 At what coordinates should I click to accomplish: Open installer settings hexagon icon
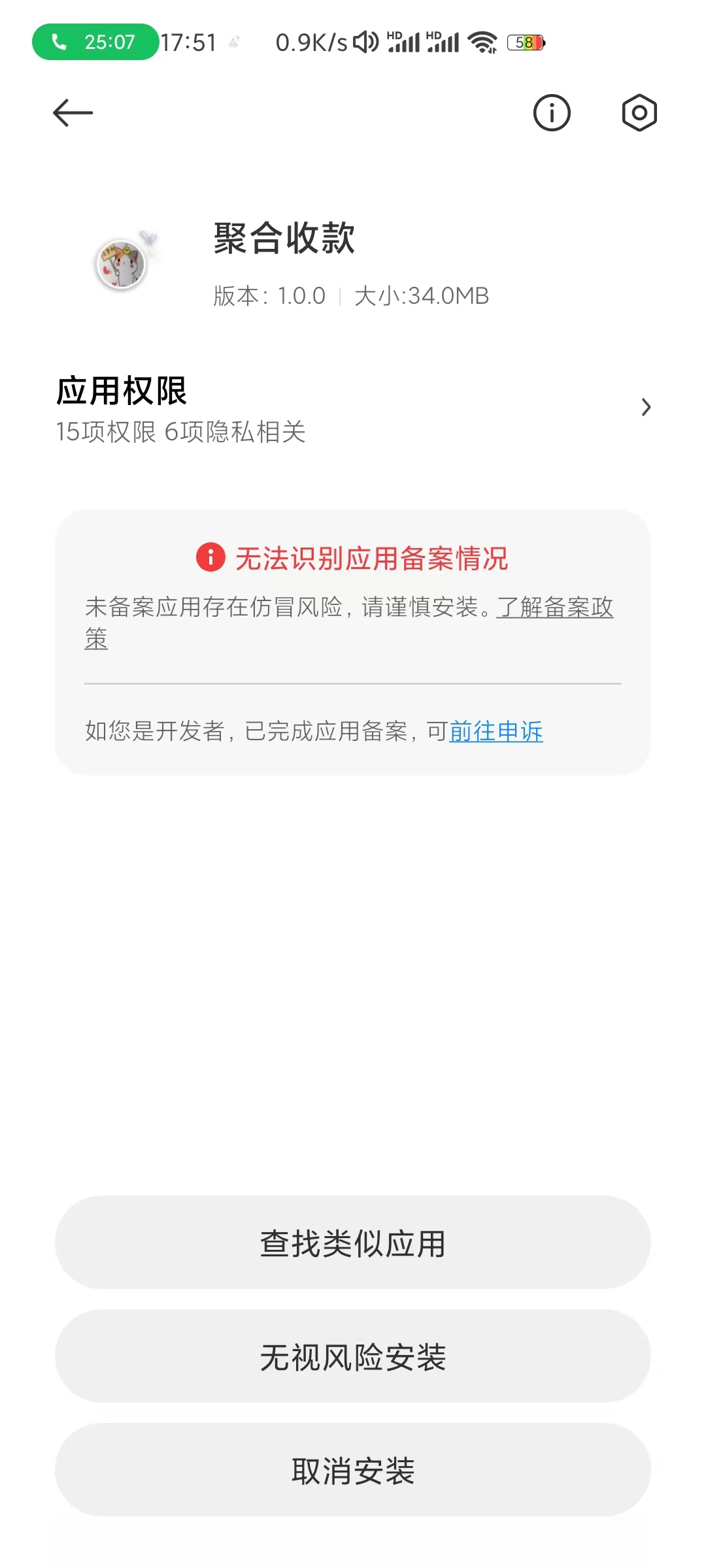pyautogui.click(x=639, y=113)
